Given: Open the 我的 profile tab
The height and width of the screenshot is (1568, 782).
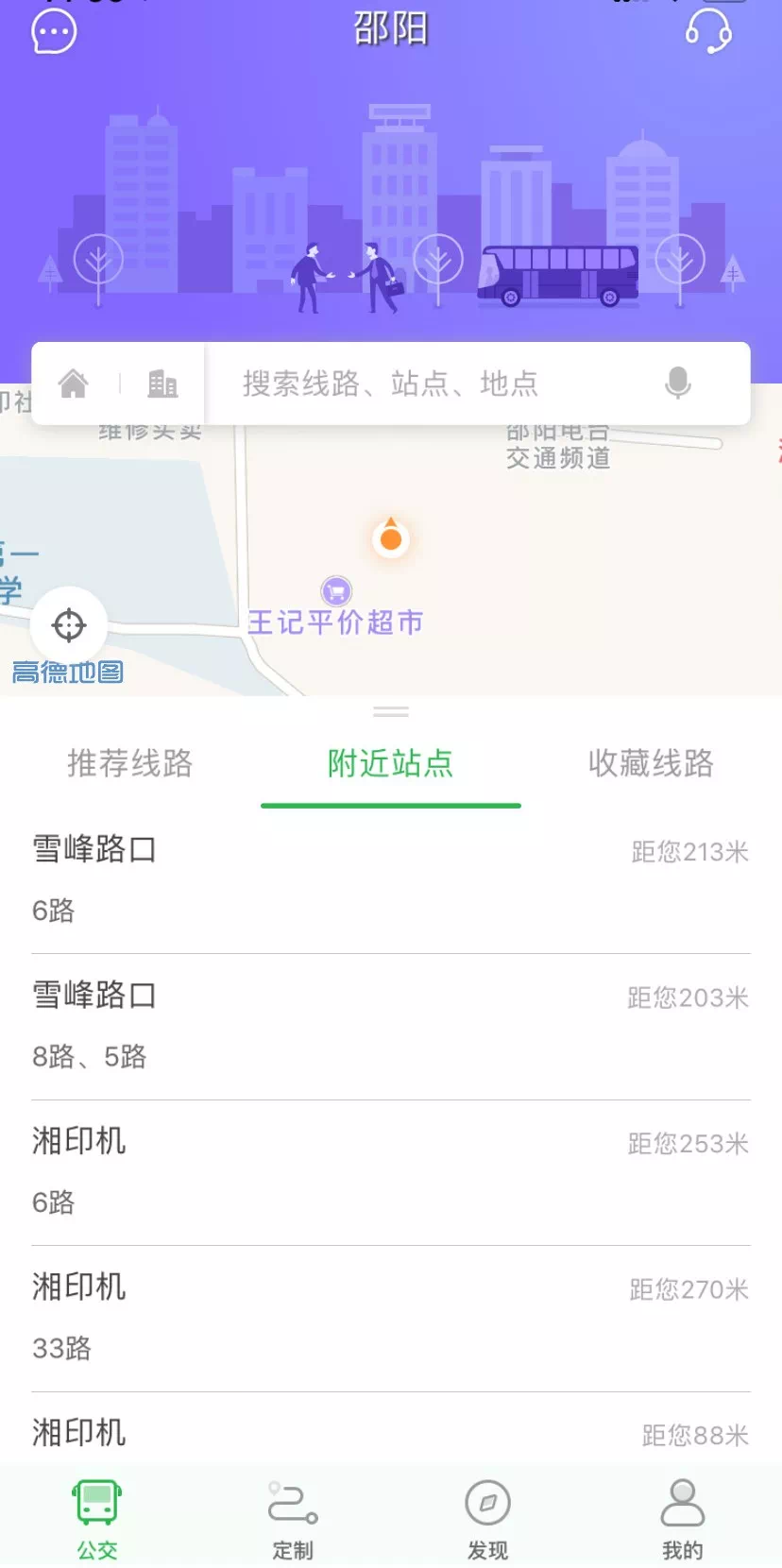Looking at the screenshot, I should point(683,1516).
